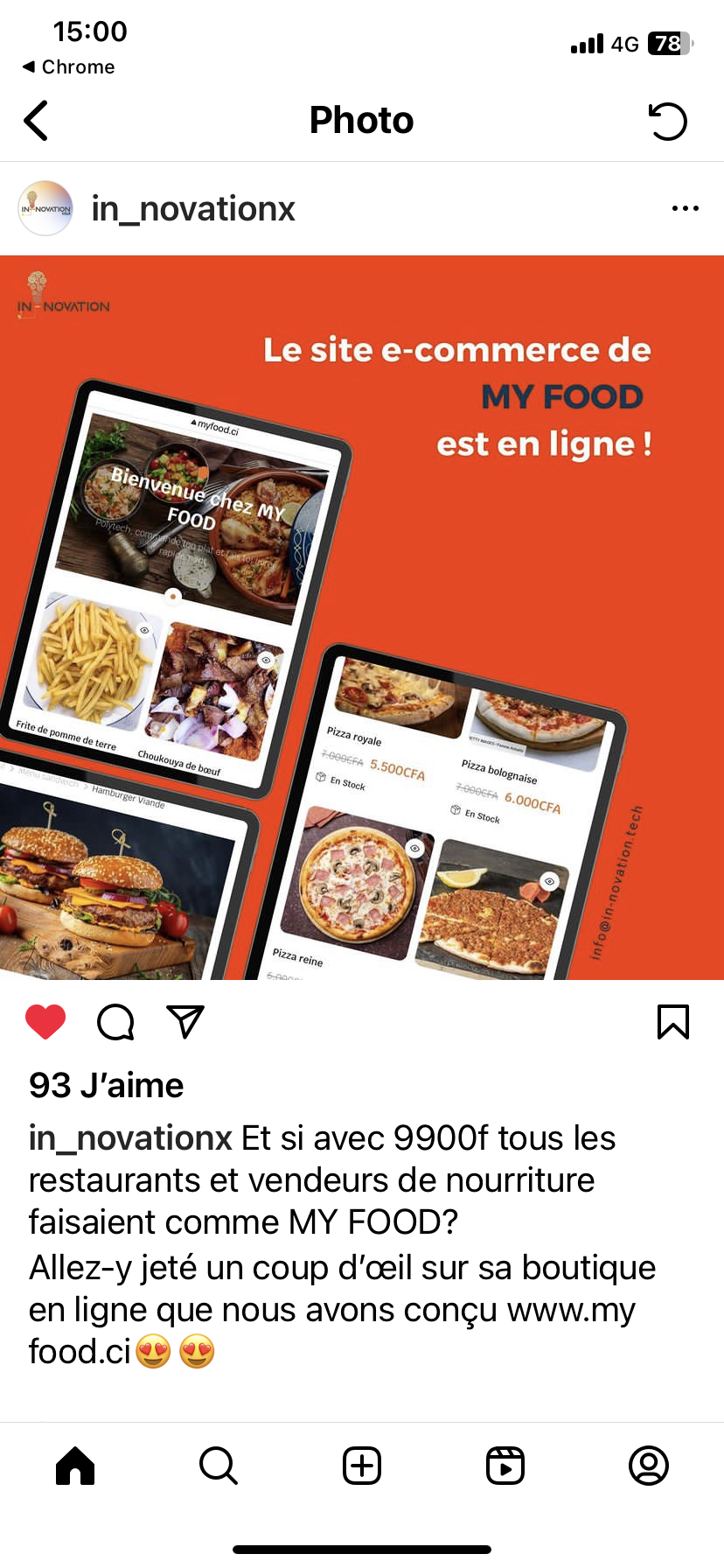Screen dimensions: 724x1568
Task: Save the post with the bookmark icon
Action: point(672,1021)
